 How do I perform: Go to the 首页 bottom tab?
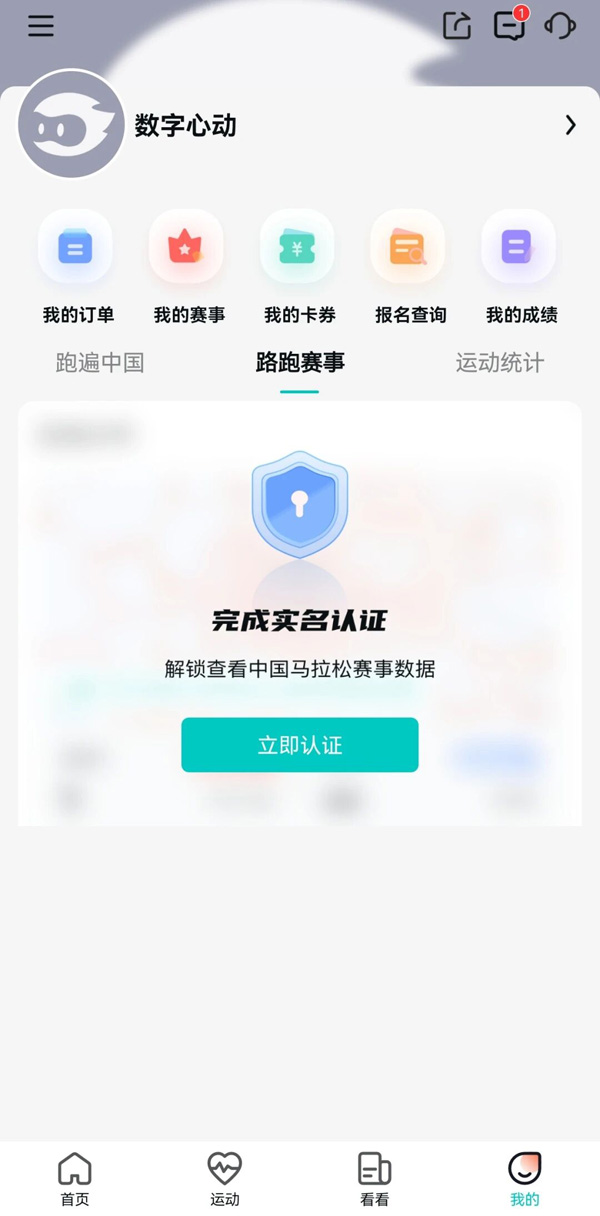(x=75, y=1179)
